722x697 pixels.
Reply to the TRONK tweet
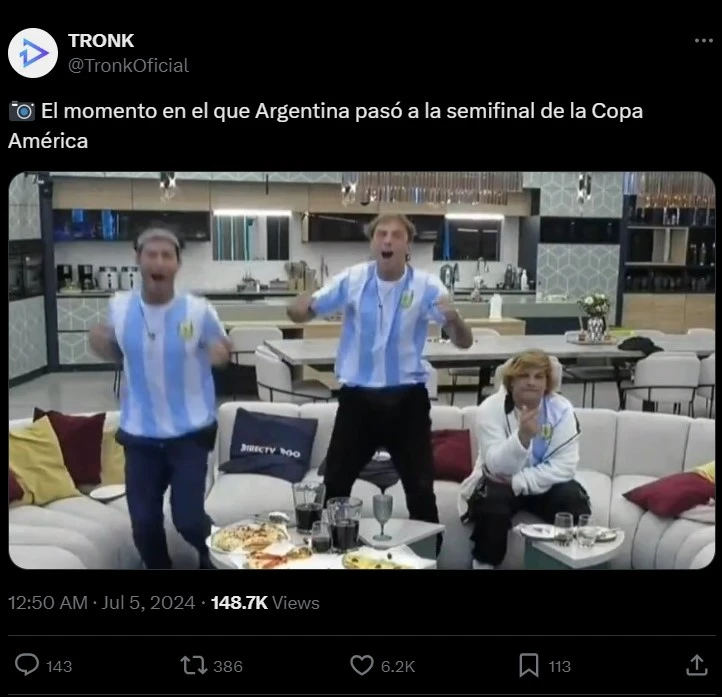point(30,665)
